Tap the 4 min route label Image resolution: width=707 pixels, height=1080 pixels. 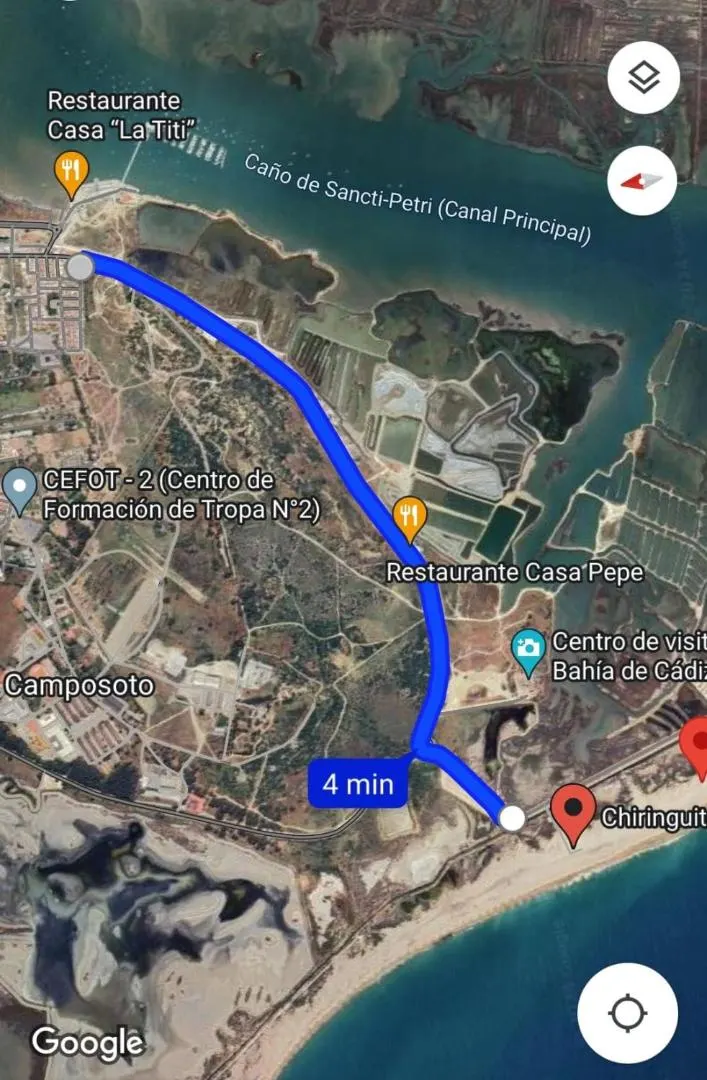tap(358, 784)
